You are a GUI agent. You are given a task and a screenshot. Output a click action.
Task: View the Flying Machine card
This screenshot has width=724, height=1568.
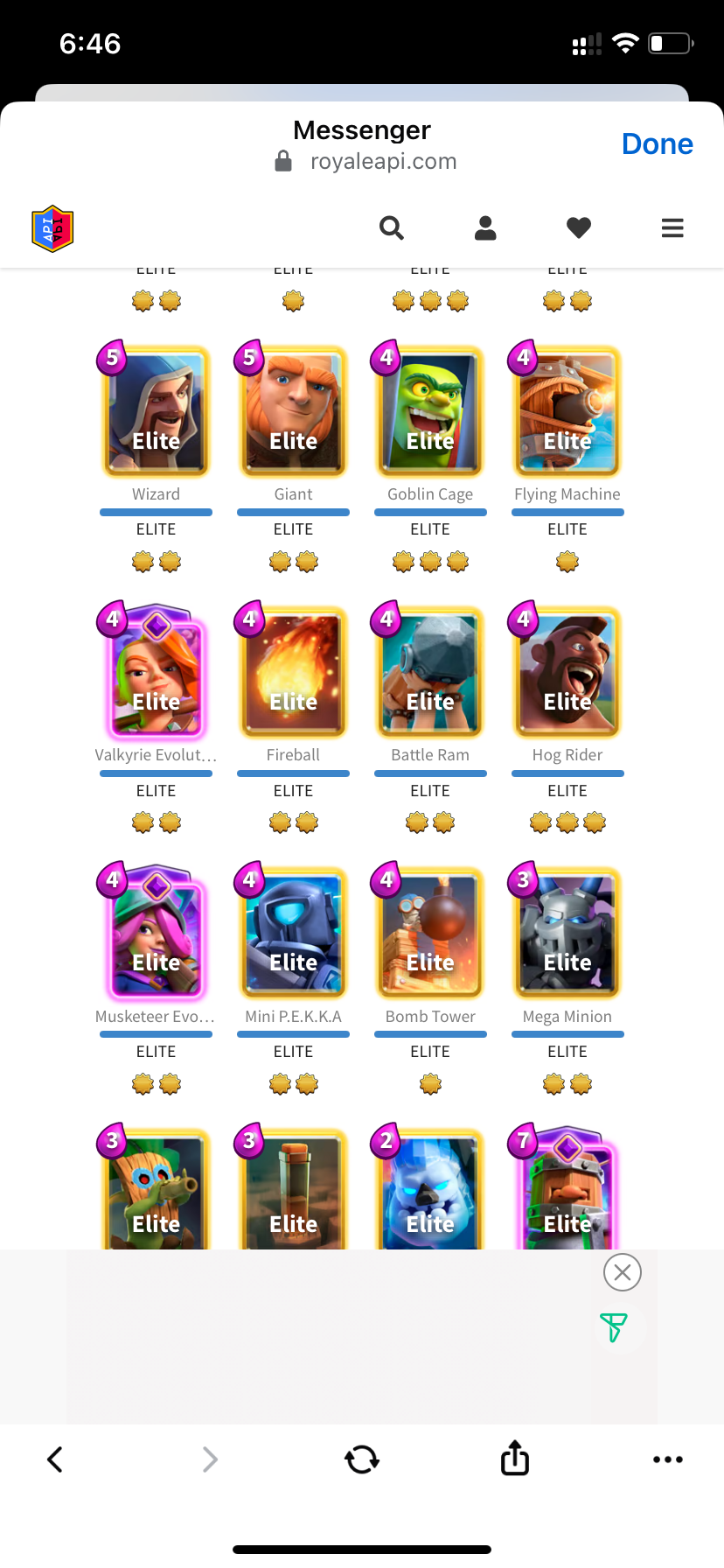pyautogui.click(x=567, y=410)
